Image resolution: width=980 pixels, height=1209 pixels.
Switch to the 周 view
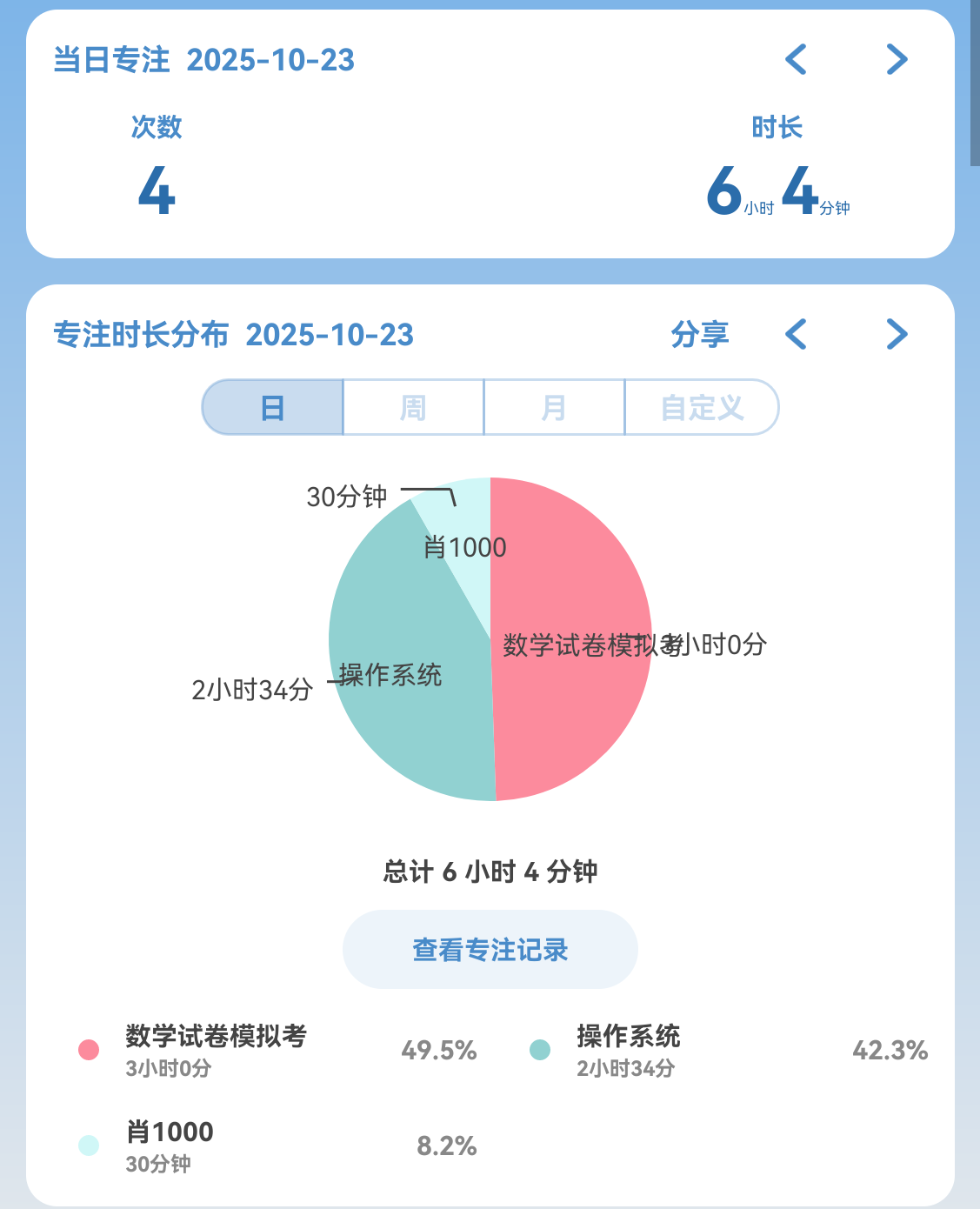(x=414, y=407)
